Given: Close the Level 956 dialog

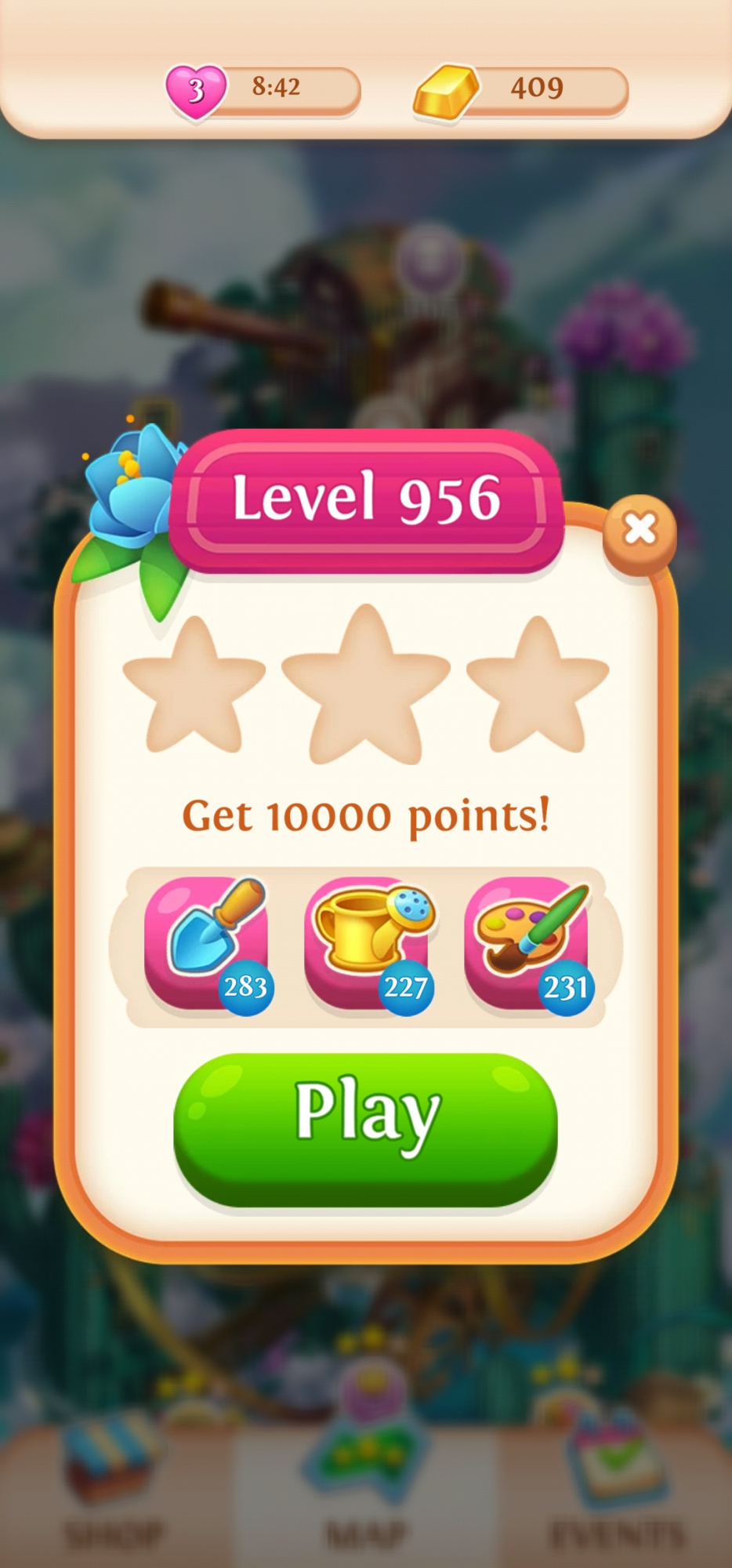Looking at the screenshot, I should pos(640,532).
